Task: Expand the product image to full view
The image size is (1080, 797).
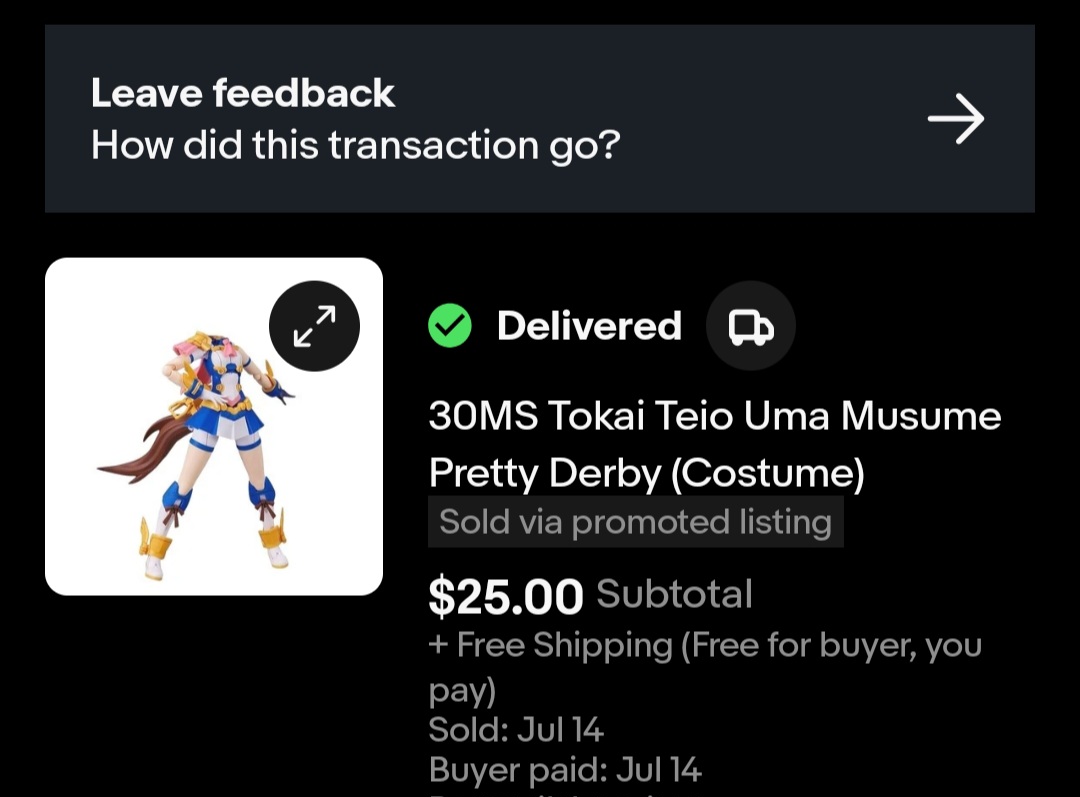Action: click(x=314, y=326)
